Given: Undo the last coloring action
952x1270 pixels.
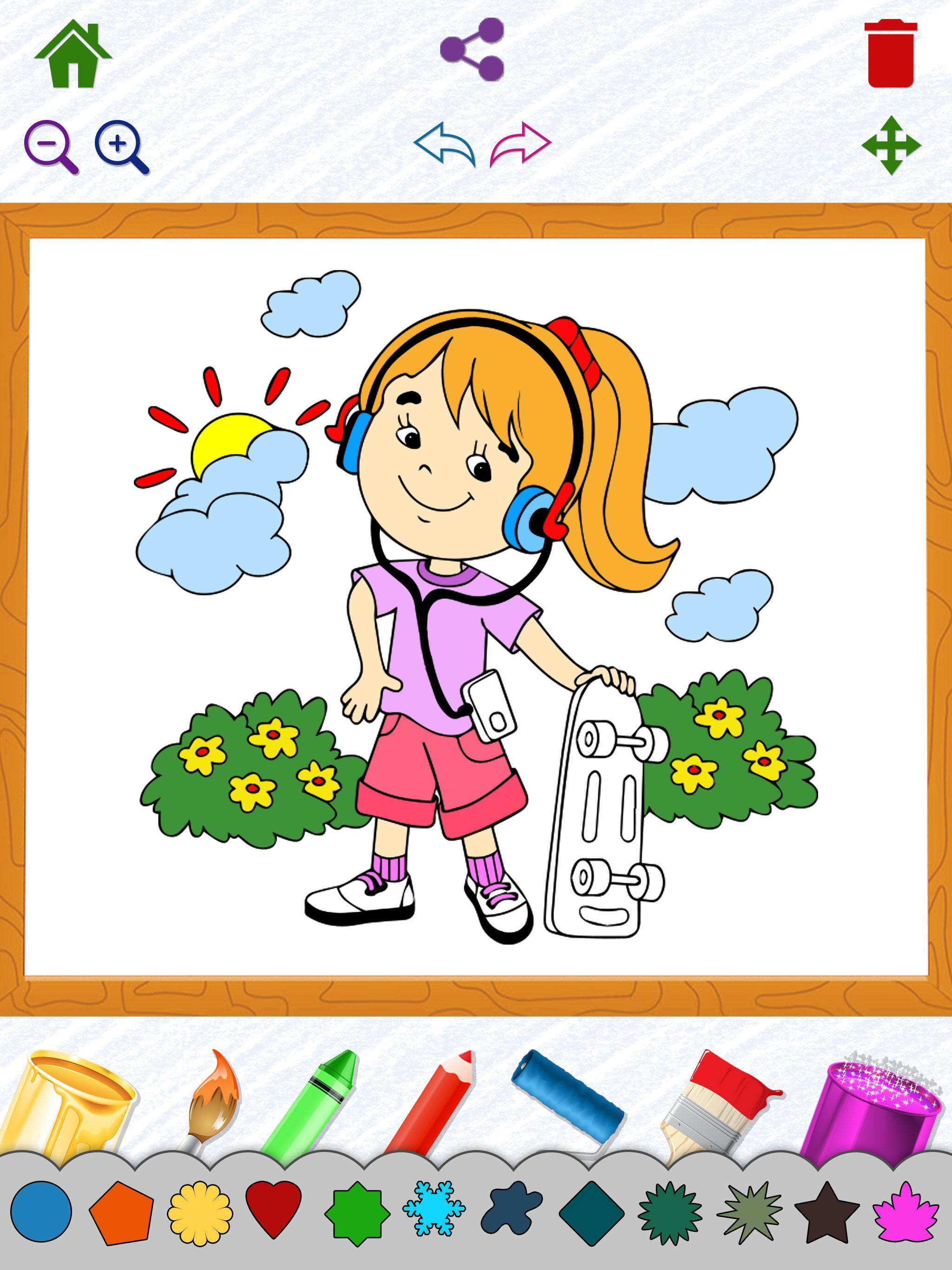Looking at the screenshot, I should pyautogui.click(x=445, y=143).
